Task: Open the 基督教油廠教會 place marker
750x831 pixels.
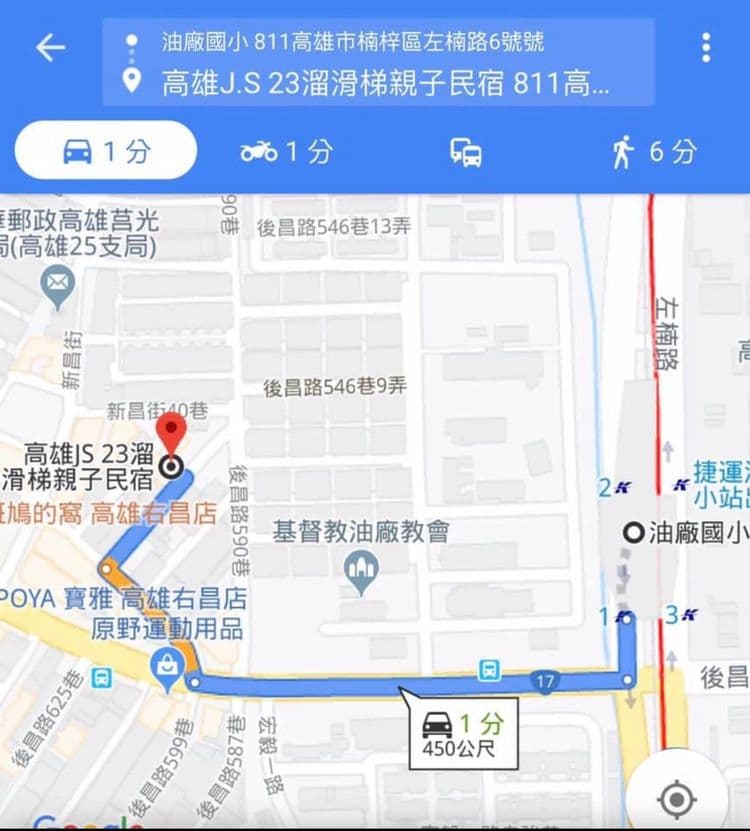Action: pos(361,572)
